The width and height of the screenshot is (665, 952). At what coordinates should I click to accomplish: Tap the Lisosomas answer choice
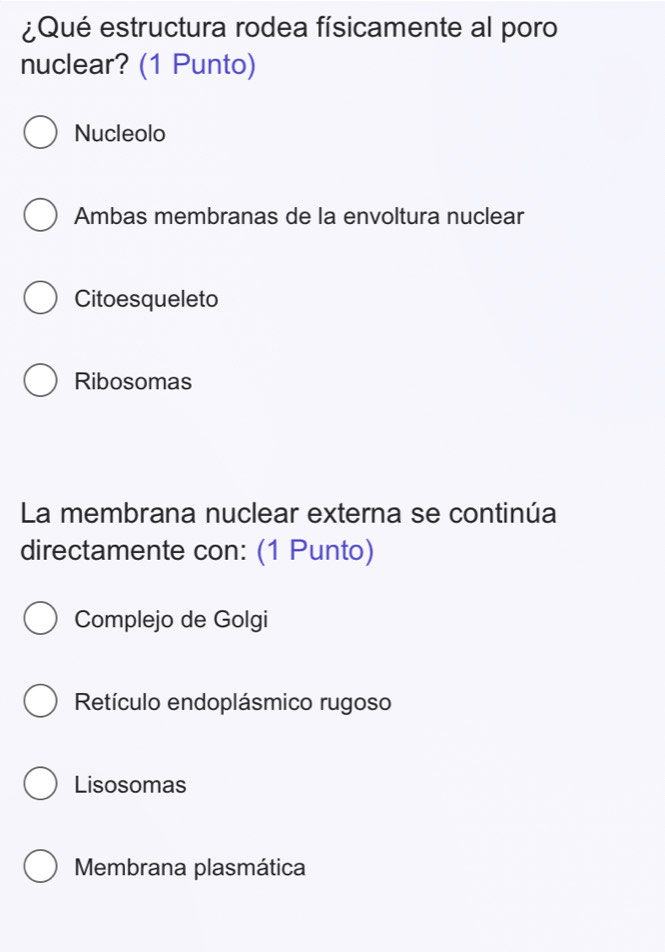(x=40, y=786)
